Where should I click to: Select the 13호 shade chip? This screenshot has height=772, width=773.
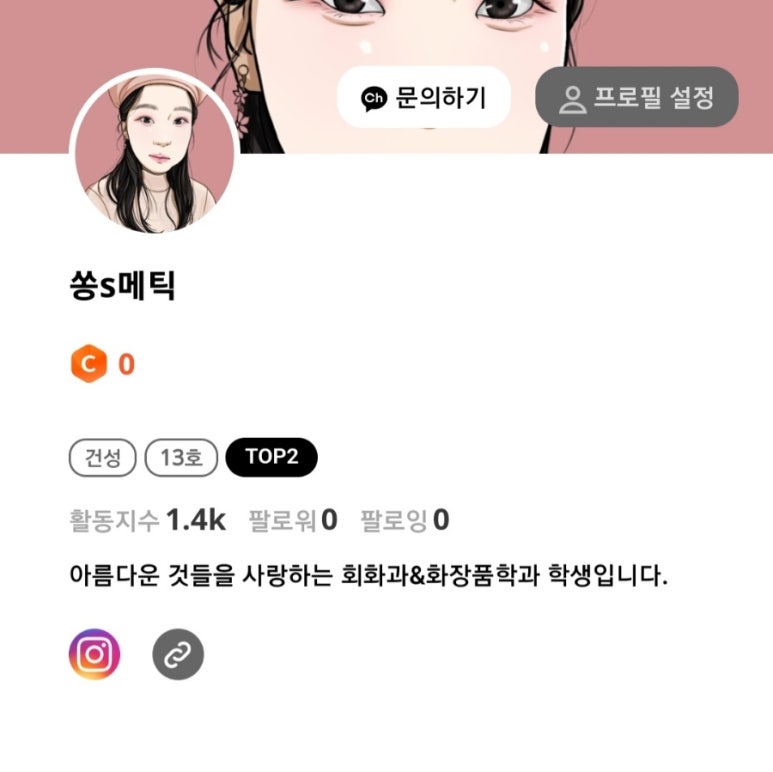click(181, 458)
